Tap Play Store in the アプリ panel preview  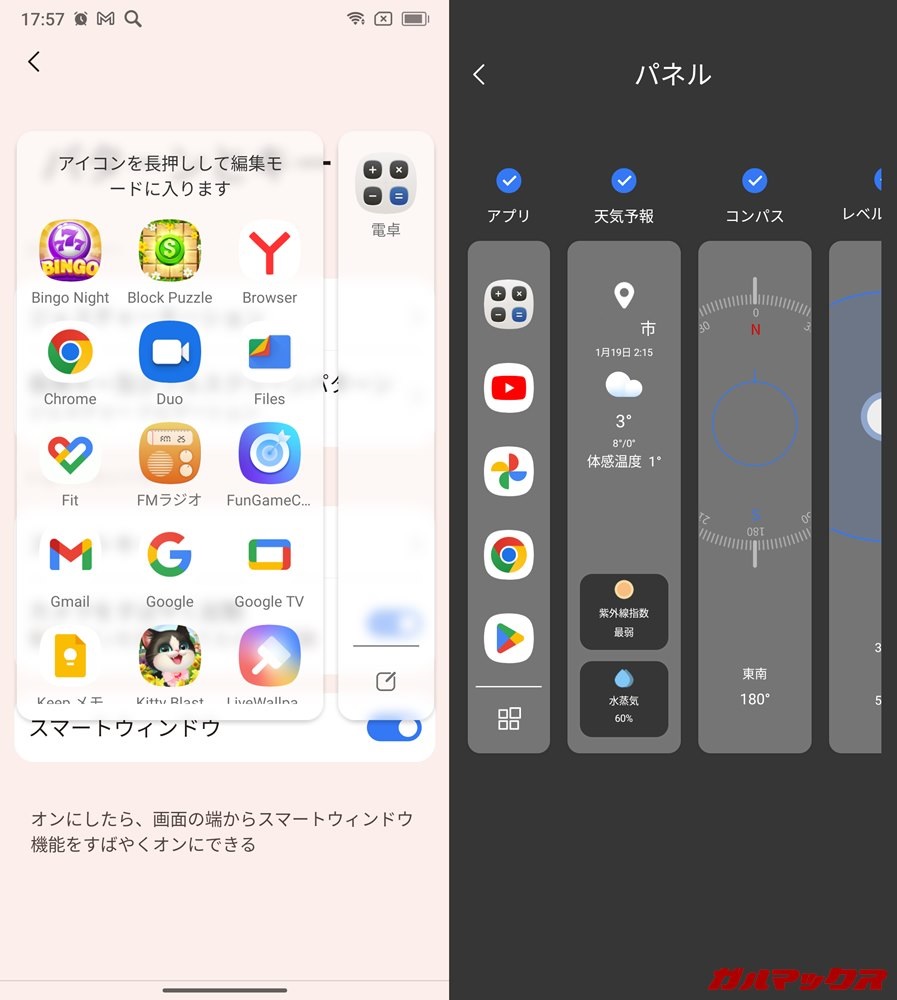pyautogui.click(x=509, y=638)
